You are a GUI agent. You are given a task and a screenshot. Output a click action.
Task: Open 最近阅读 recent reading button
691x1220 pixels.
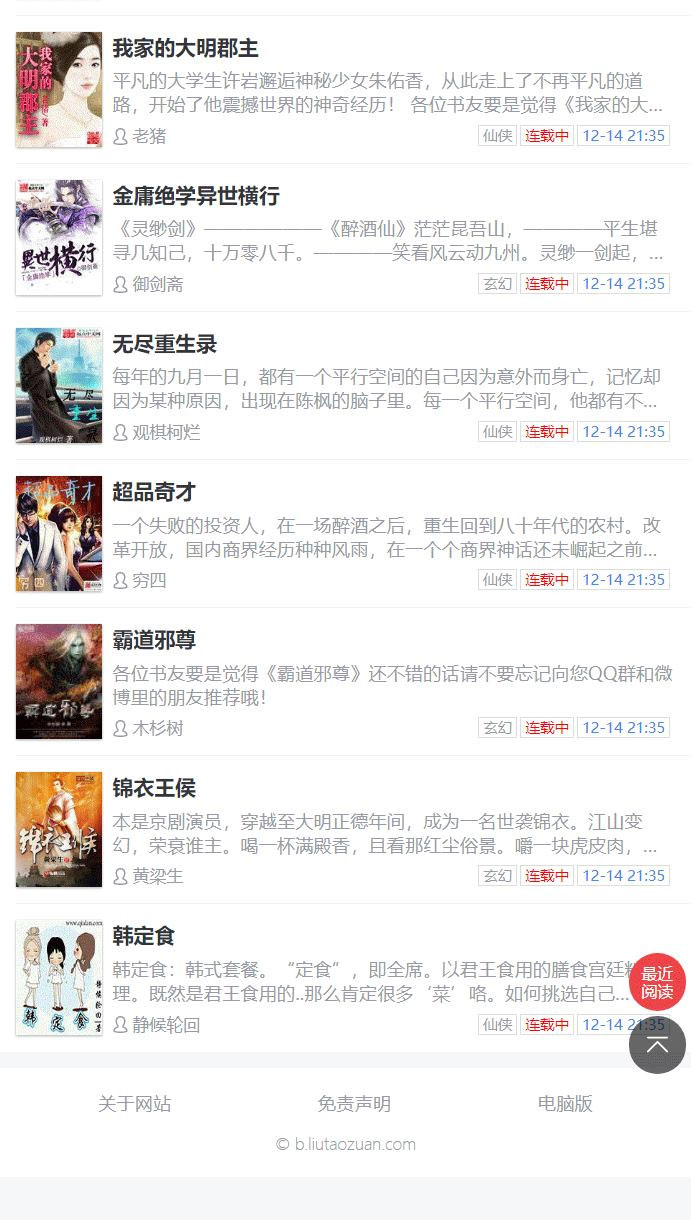(657, 982)
